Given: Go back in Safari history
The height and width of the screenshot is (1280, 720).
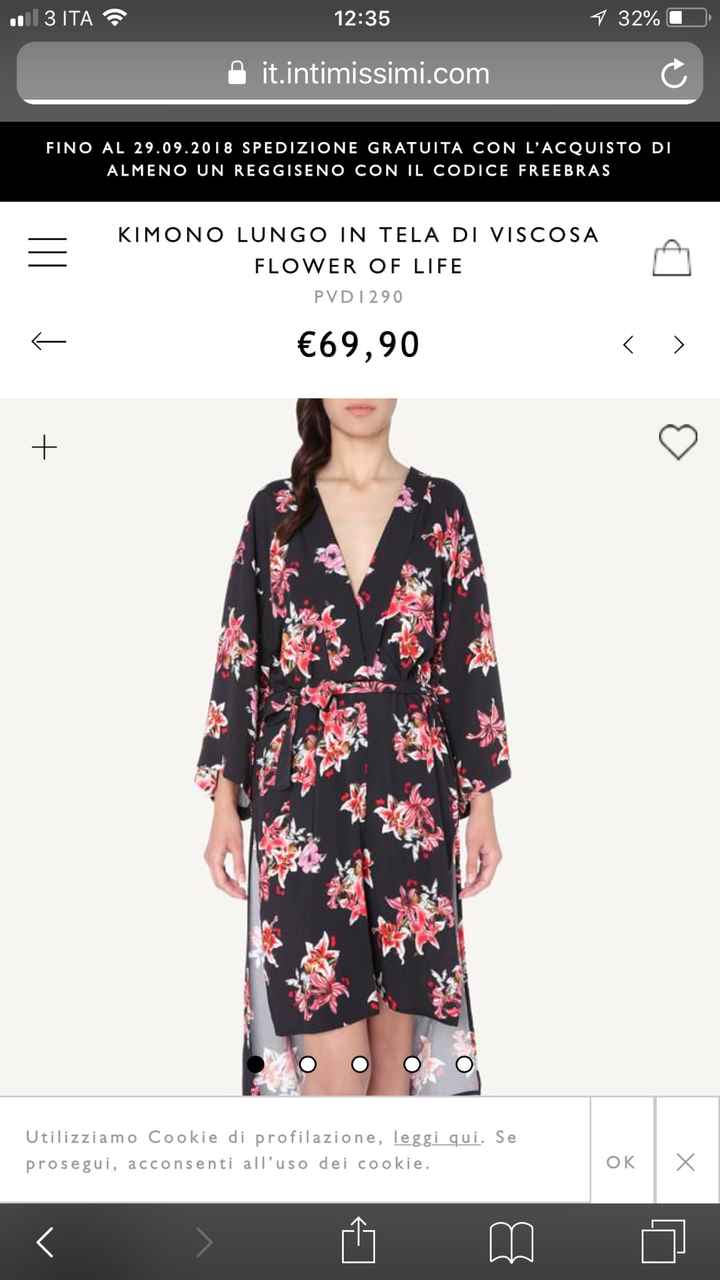Looking at the screenshot, I should (x=45, y=1242).
